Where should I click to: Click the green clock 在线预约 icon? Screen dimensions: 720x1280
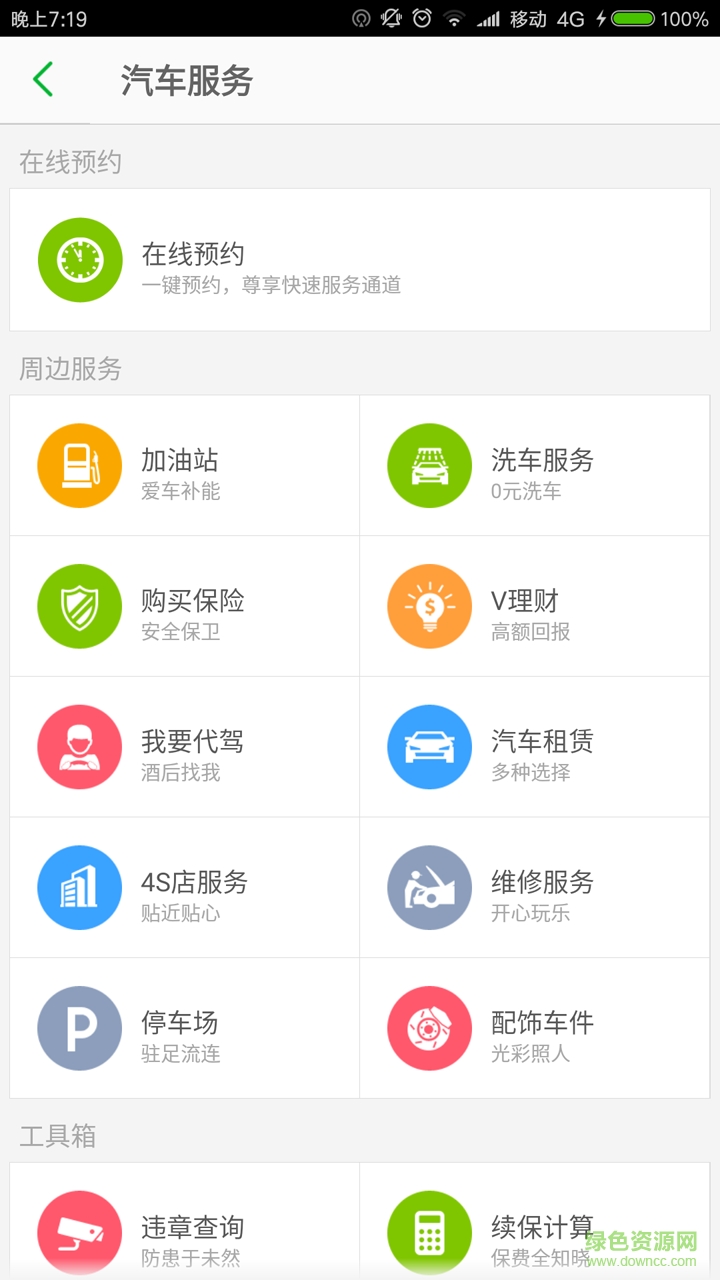tap(79, 259)
